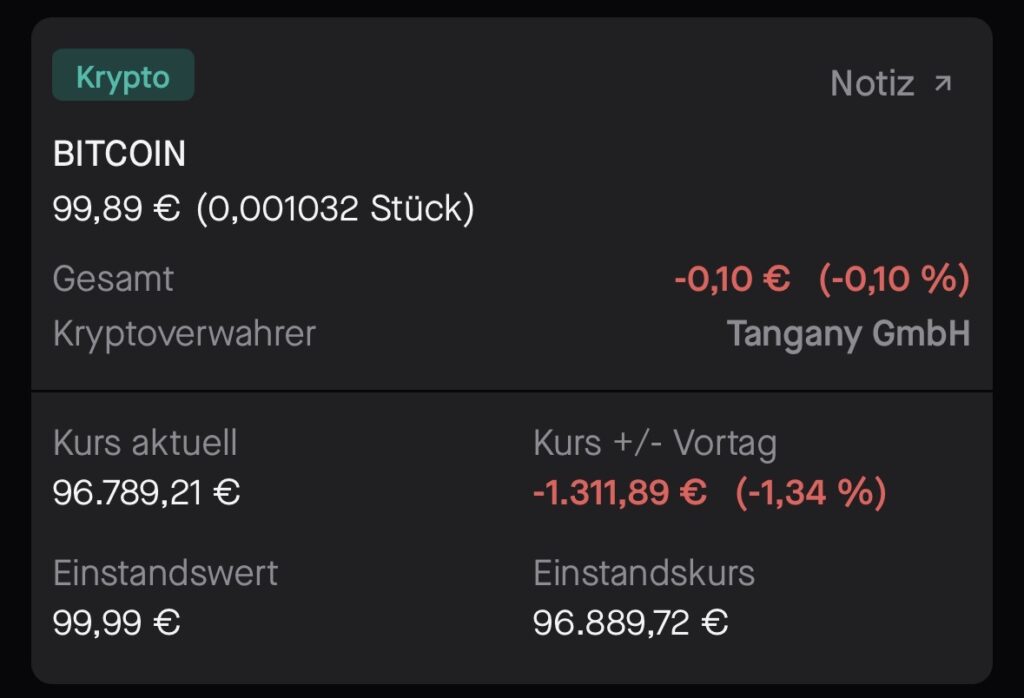Tap the Krypto chip
The height and width of the screenshot is (698, 1024).
click(123, 76)
